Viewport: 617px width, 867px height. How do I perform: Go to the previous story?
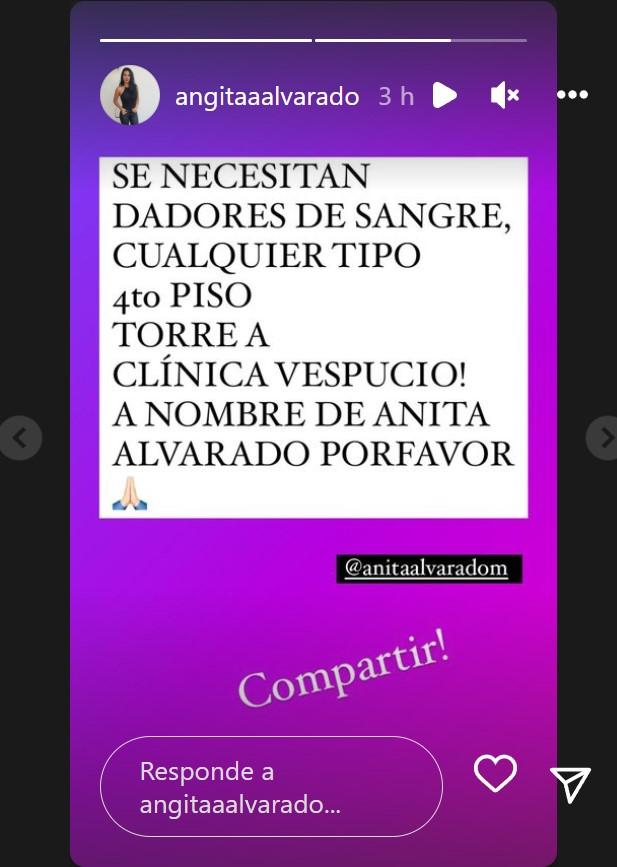coord(20,437)
